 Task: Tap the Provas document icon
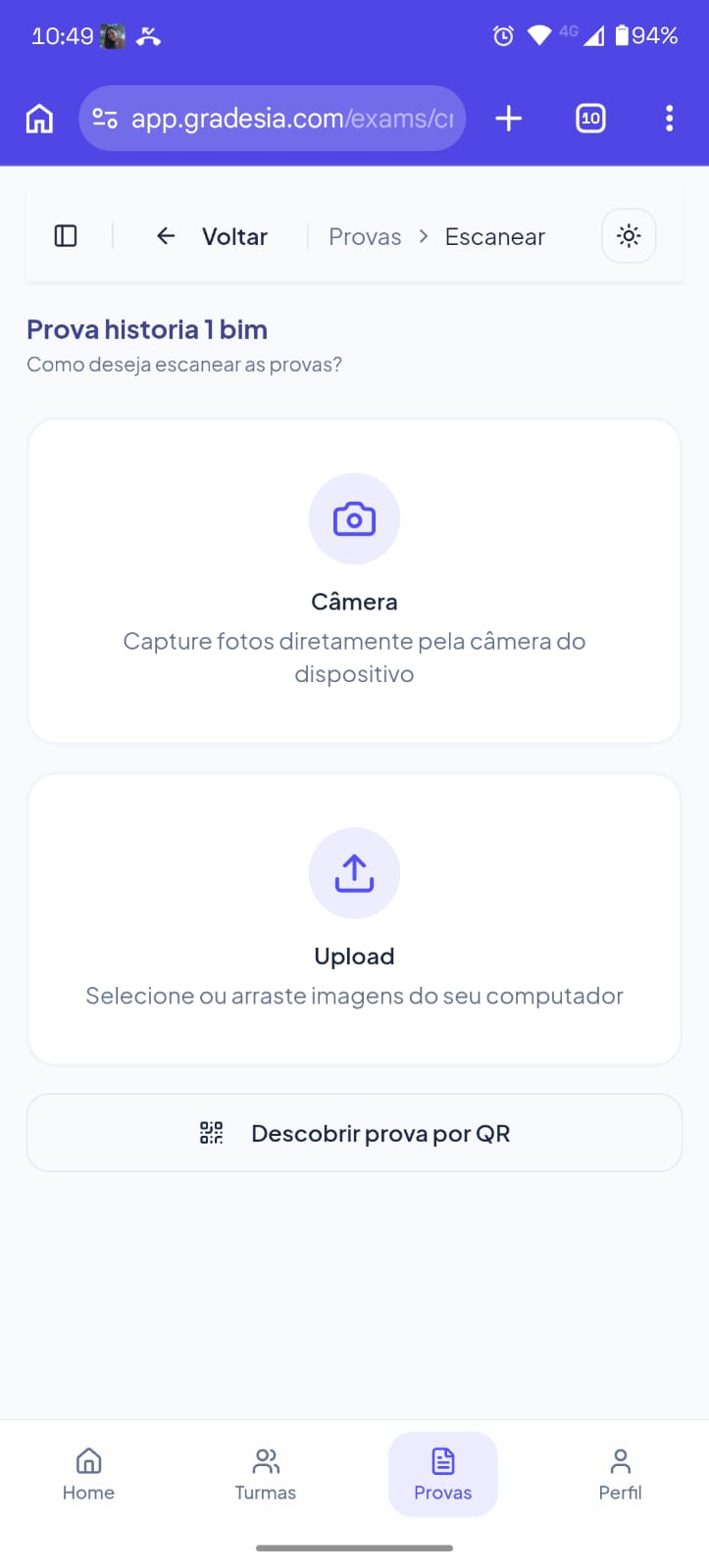point(442,1460)
